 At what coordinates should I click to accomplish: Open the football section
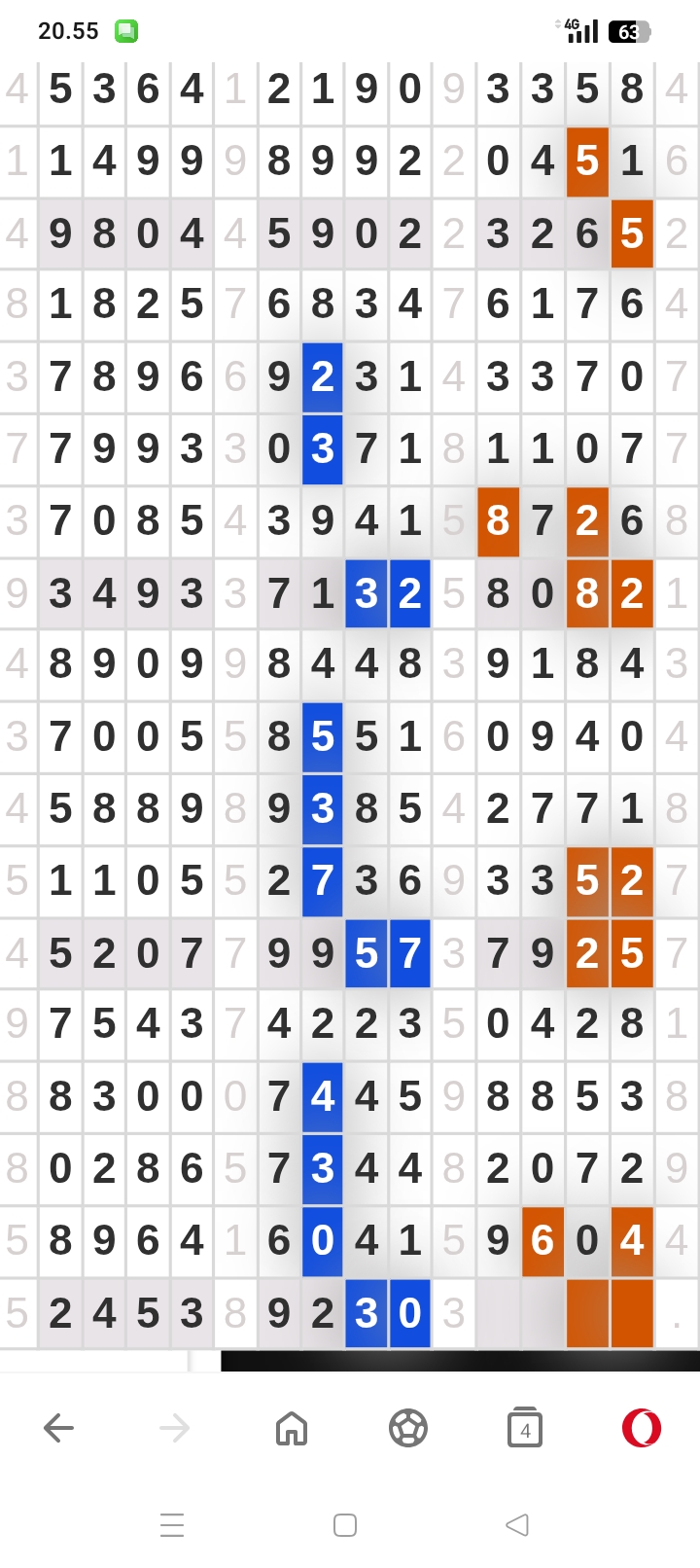click(x=408, y=1428)
